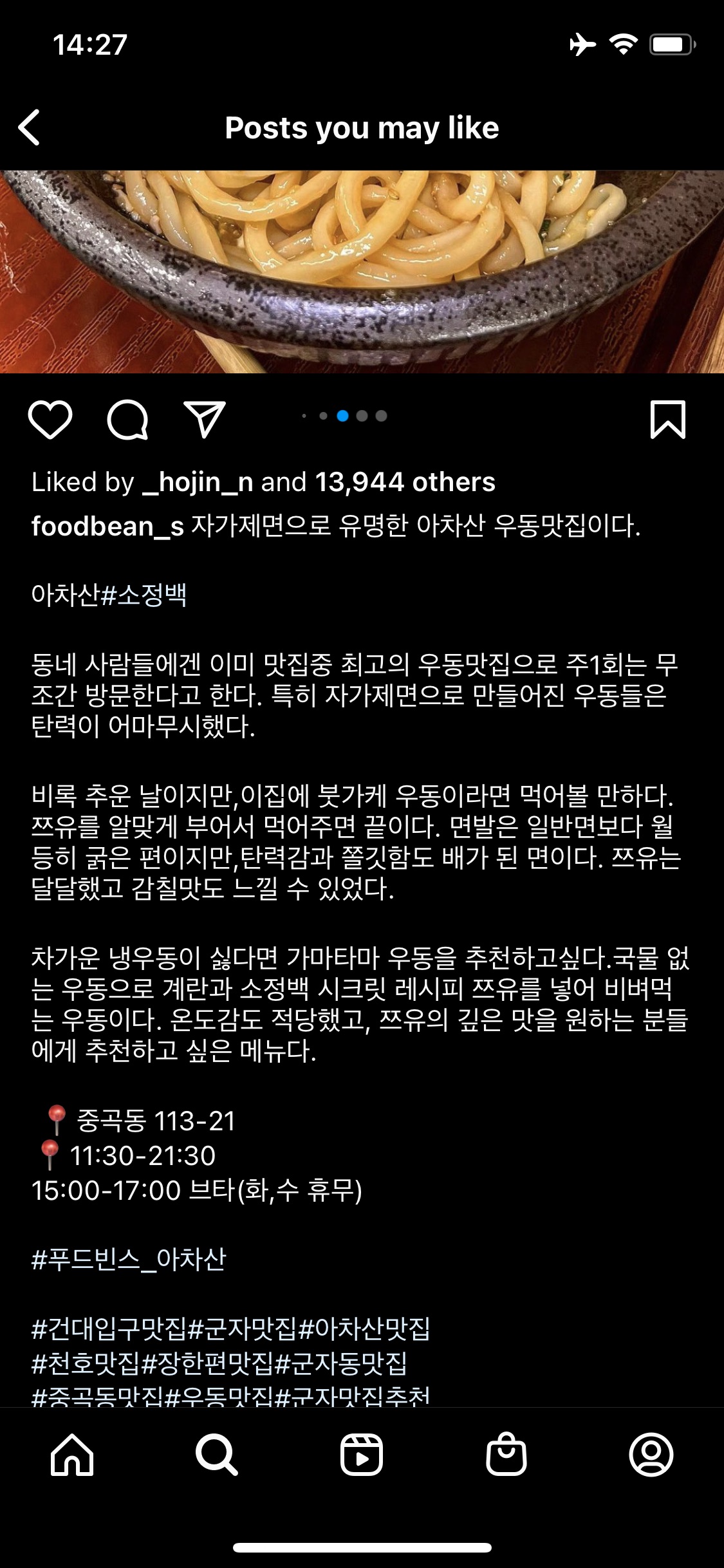Open the foodbean_s profile from the caption

(x=107, y=527)
